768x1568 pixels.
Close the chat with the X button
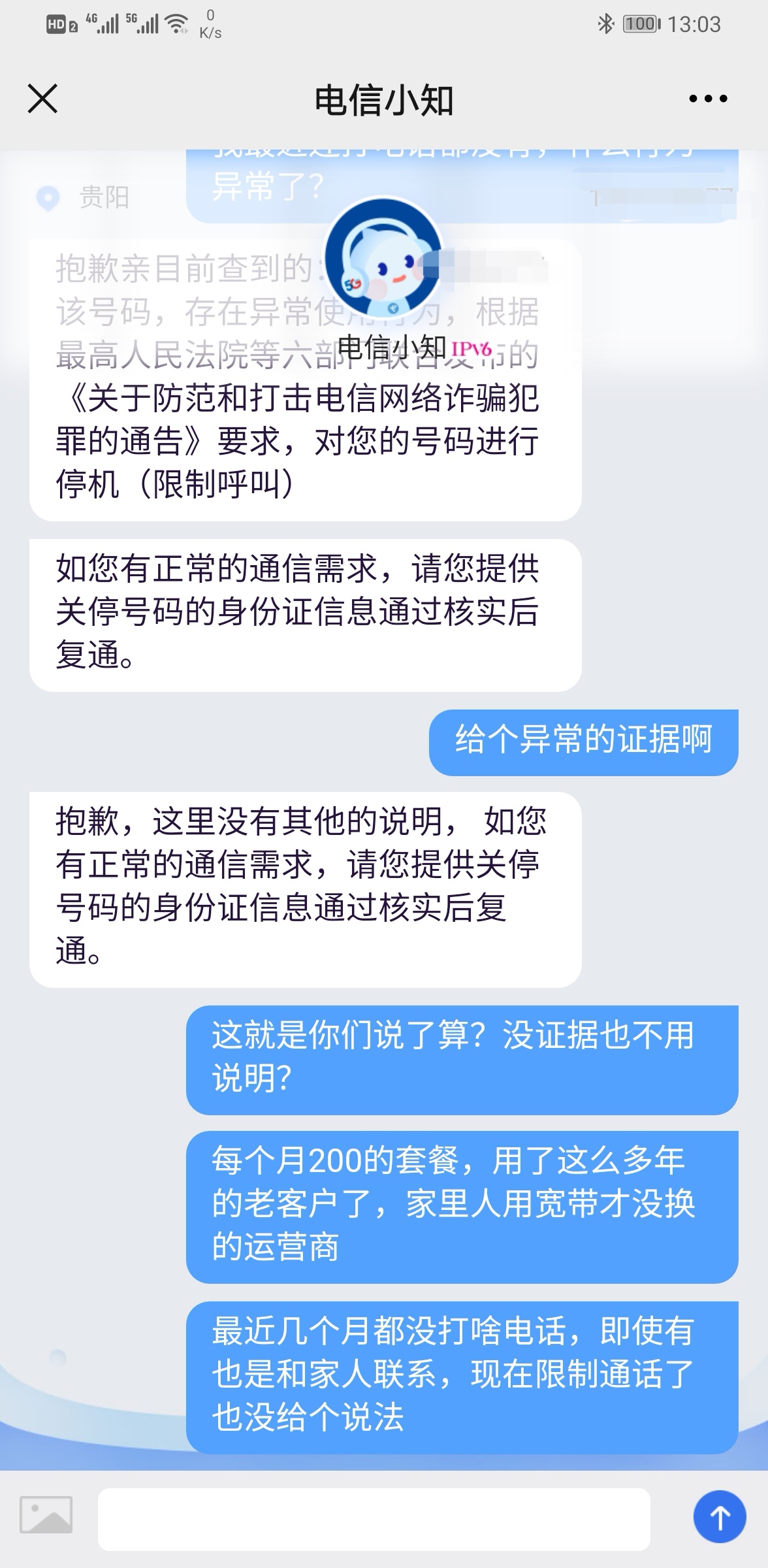click(x=43, y=98)
